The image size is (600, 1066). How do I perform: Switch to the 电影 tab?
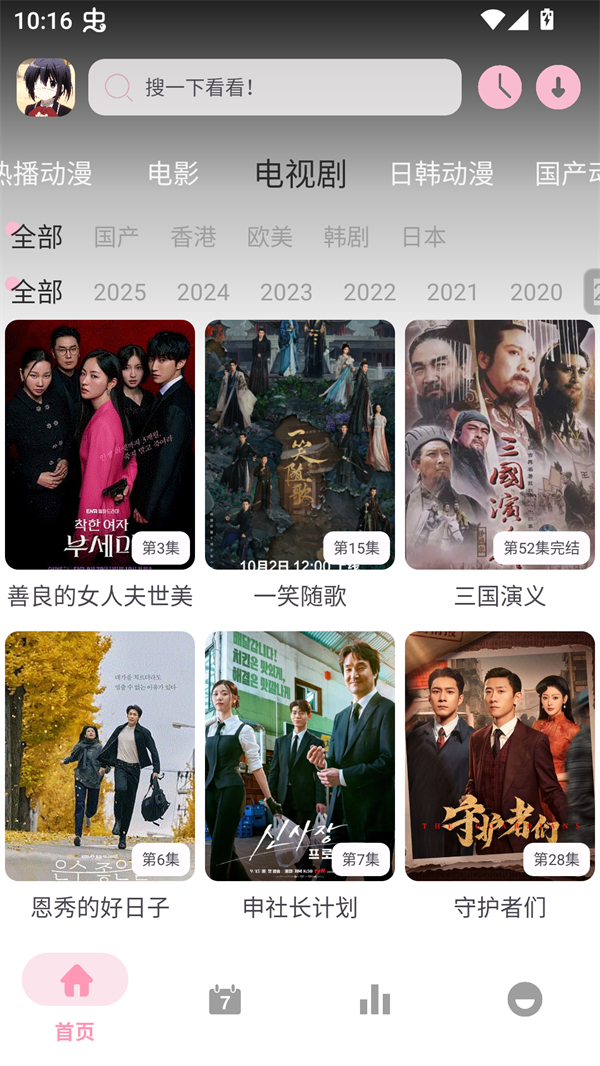coord(173,173)
